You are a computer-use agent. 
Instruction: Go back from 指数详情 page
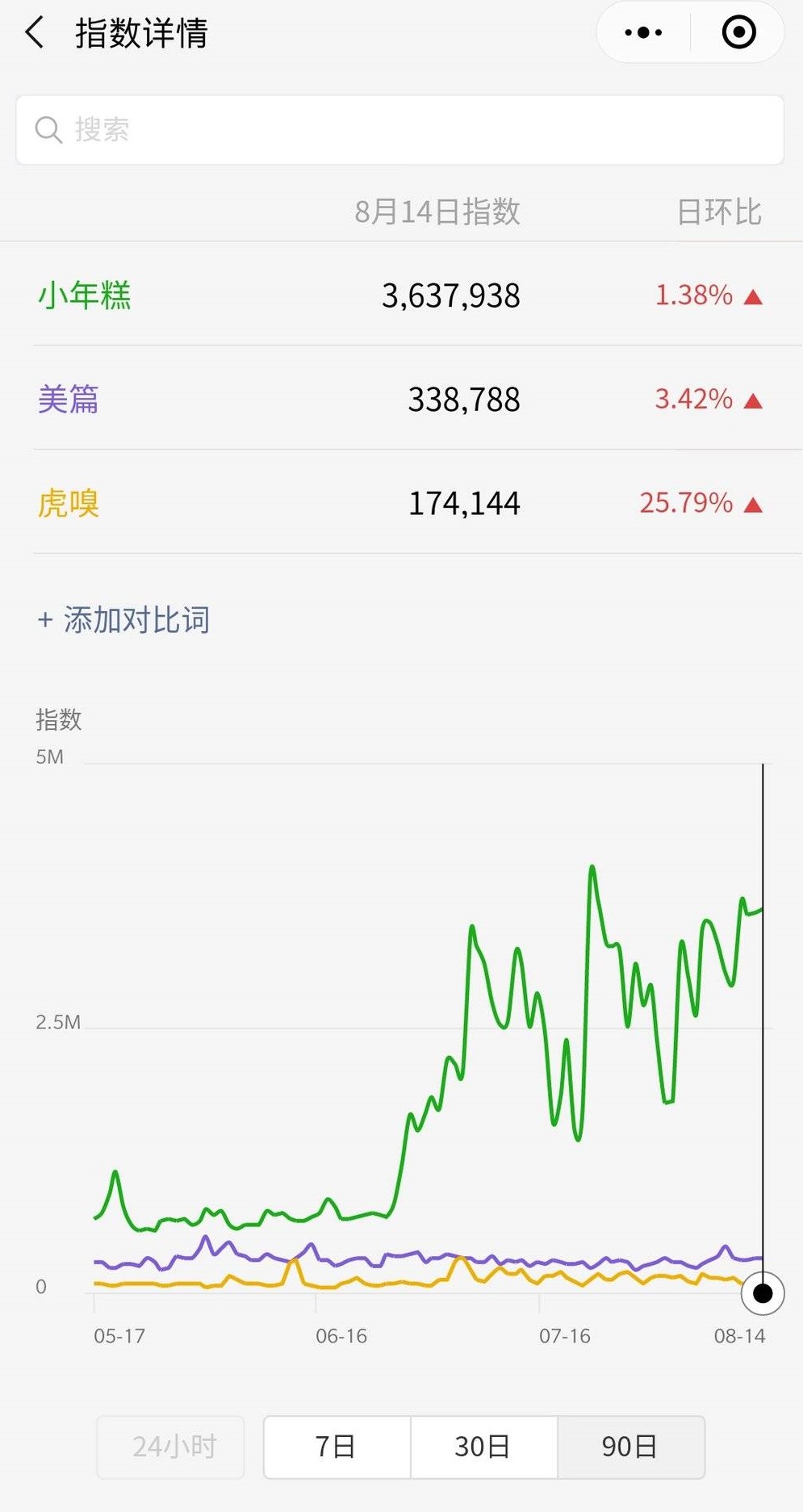tap(36, 34)
